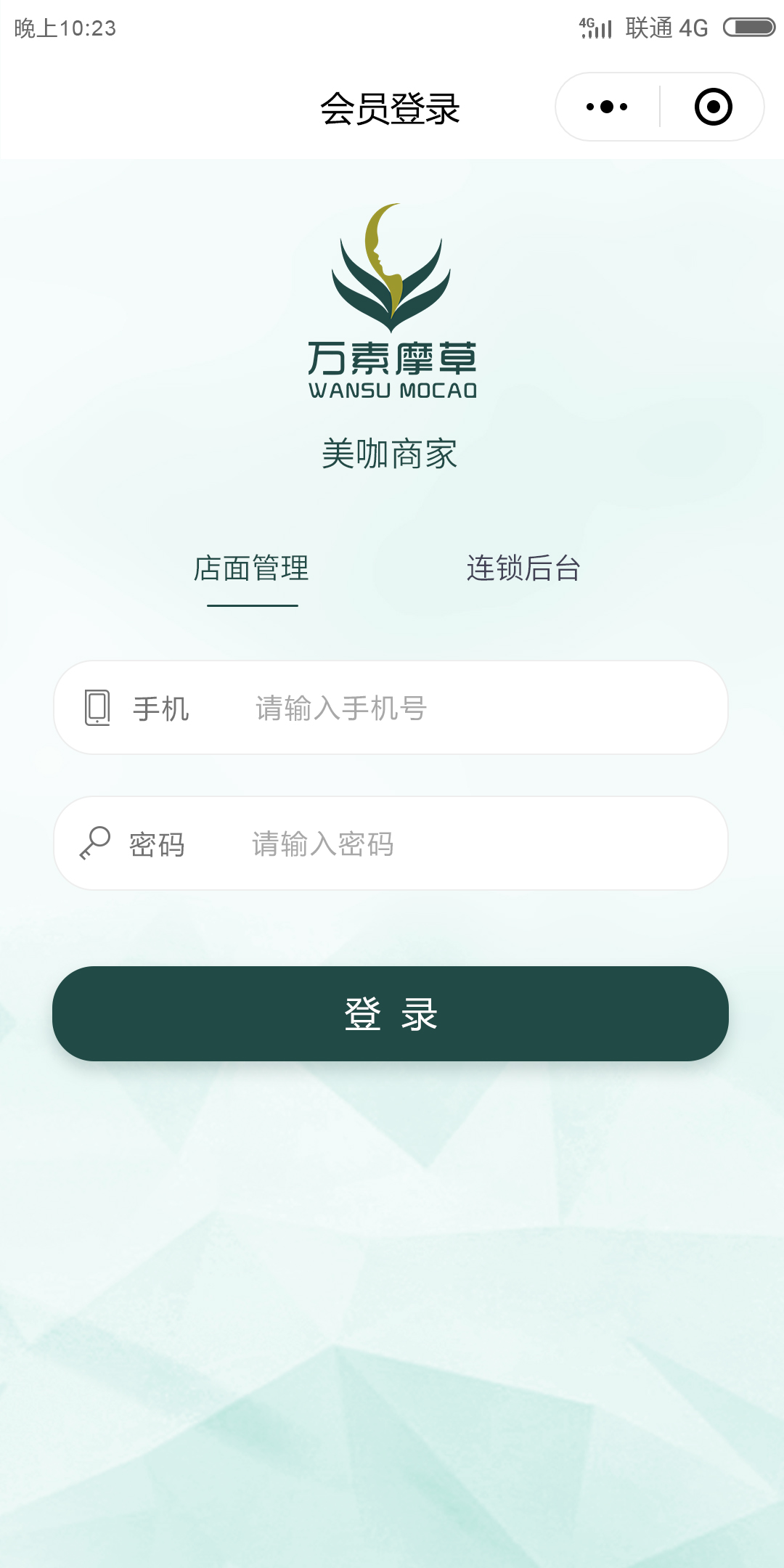This screenshot has height=1568, width=784.
Task: Focus the 手机 phone number field
Action: 465,708
